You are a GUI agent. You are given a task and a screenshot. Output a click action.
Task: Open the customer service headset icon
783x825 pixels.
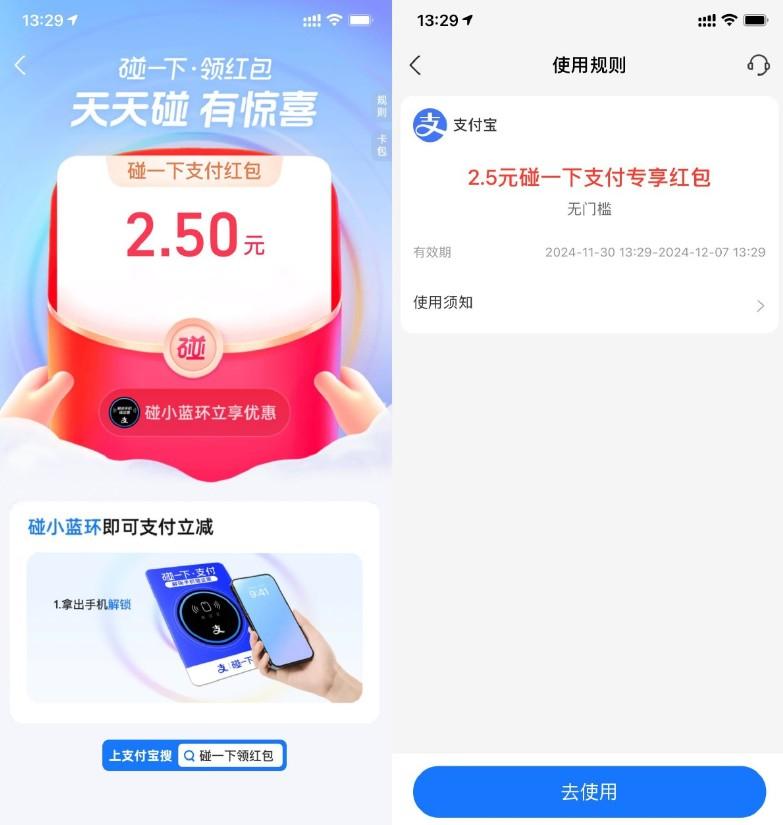coord(758,65)
